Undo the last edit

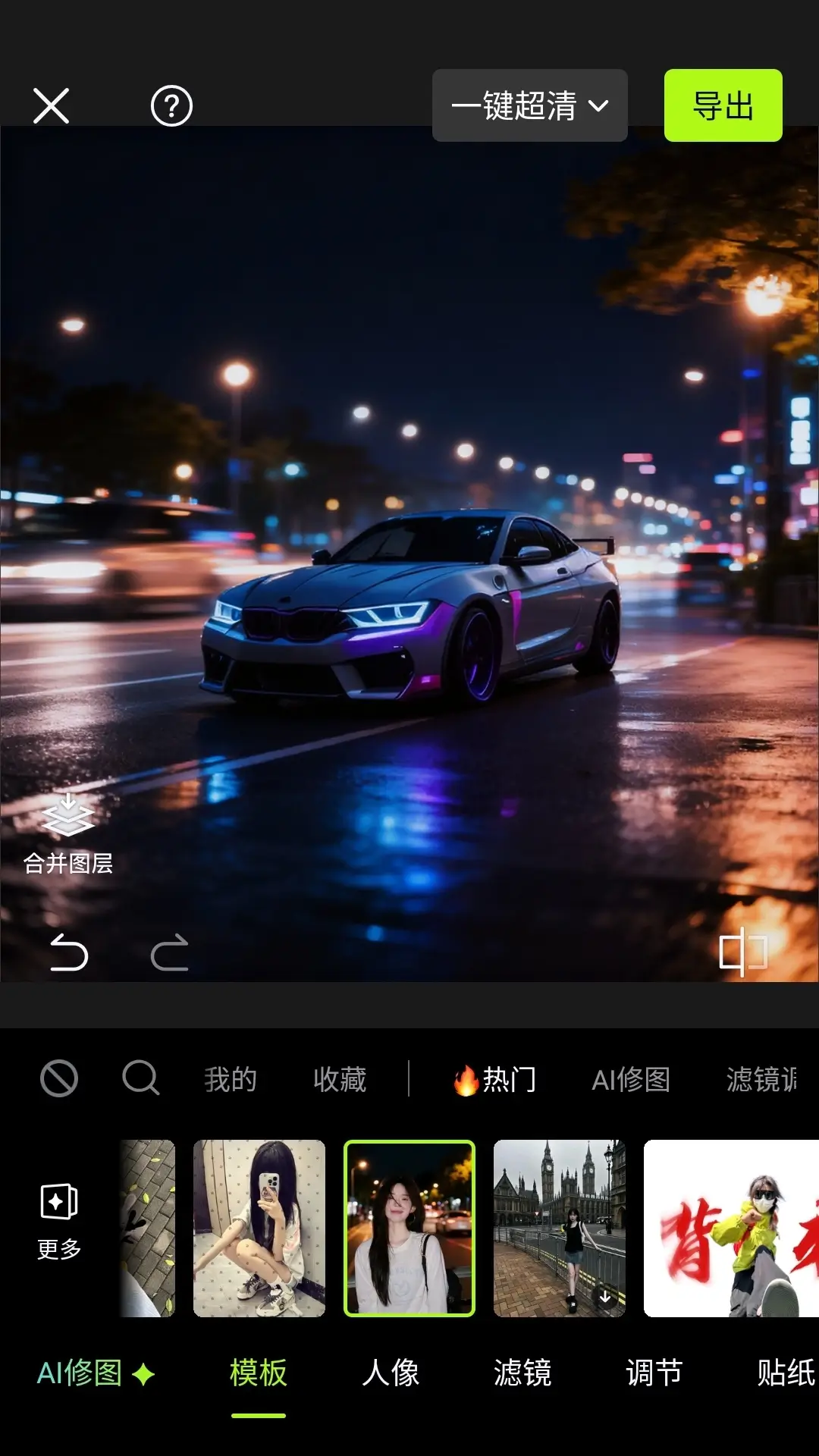69,952
